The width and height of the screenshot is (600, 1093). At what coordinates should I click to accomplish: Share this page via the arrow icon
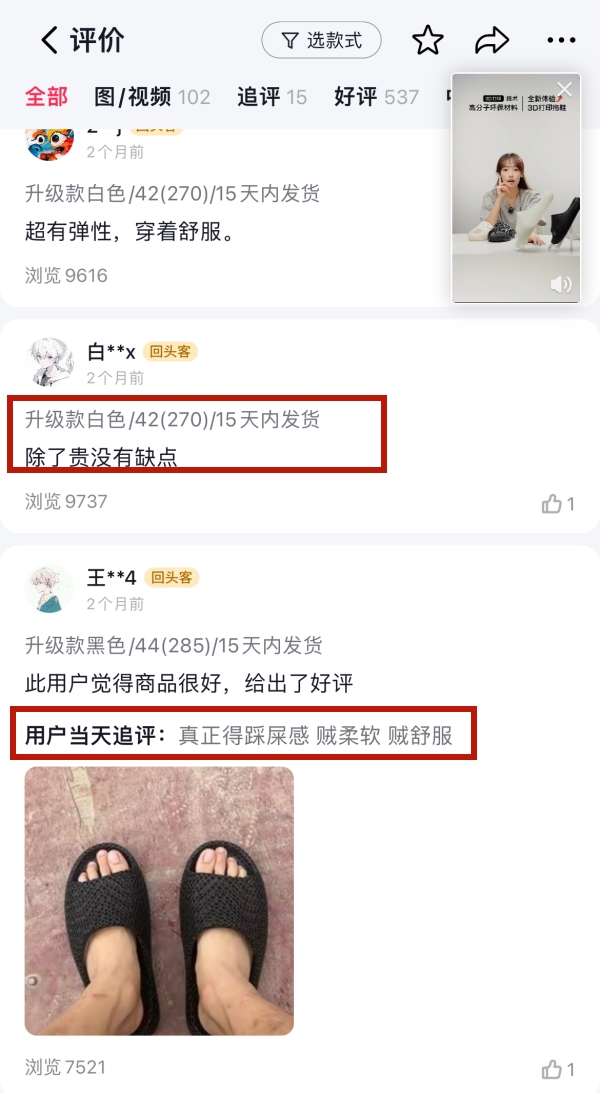[492, 40]
